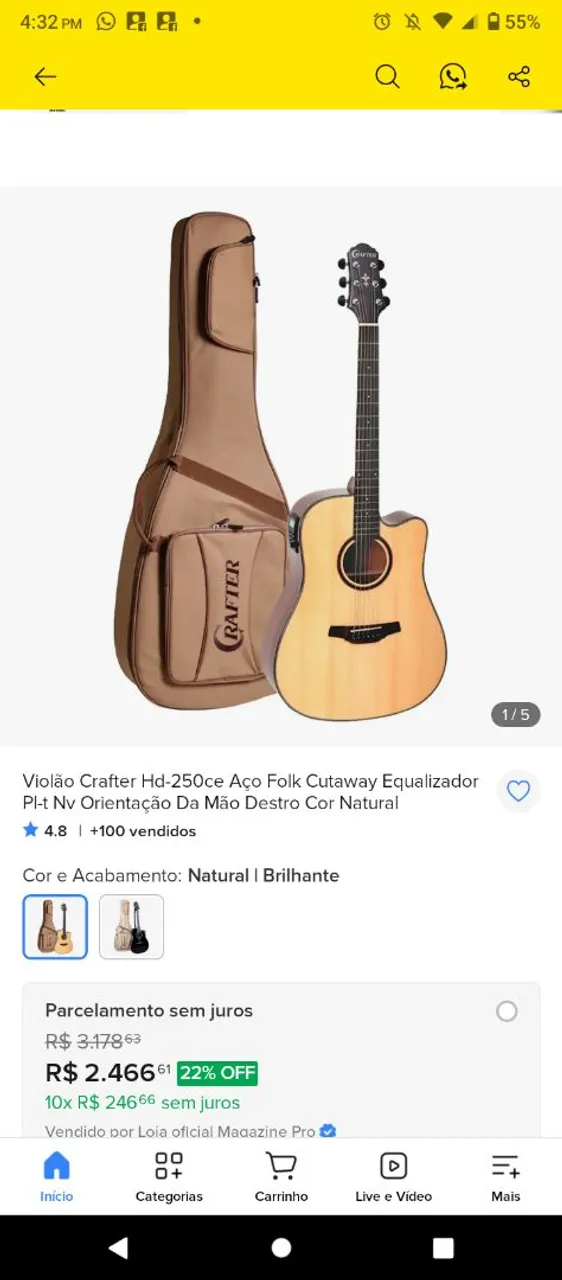Go to the Início tab

pyautogui.click(x=57, y=1177)
